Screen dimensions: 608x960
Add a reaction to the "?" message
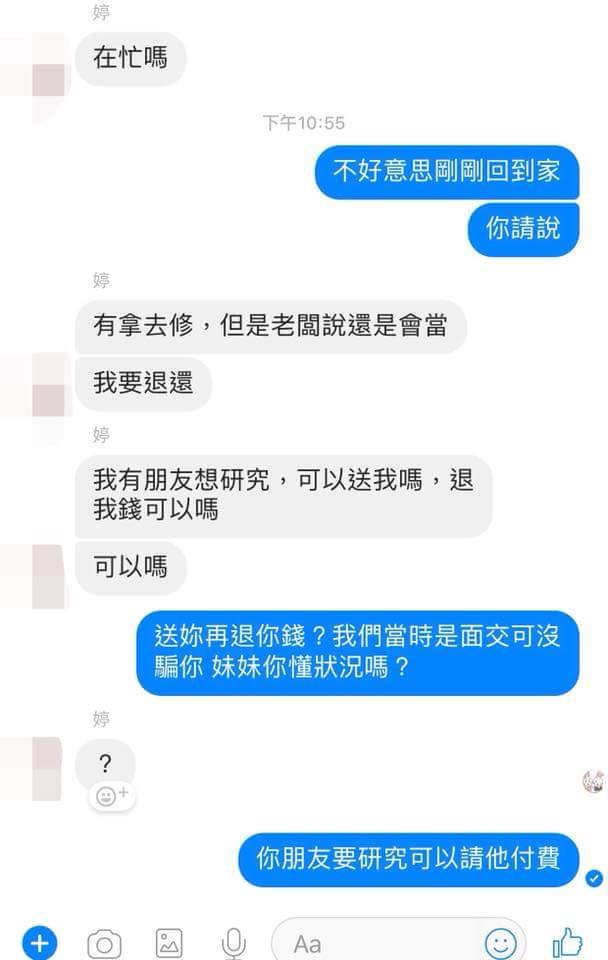click(x=110, y=796)
